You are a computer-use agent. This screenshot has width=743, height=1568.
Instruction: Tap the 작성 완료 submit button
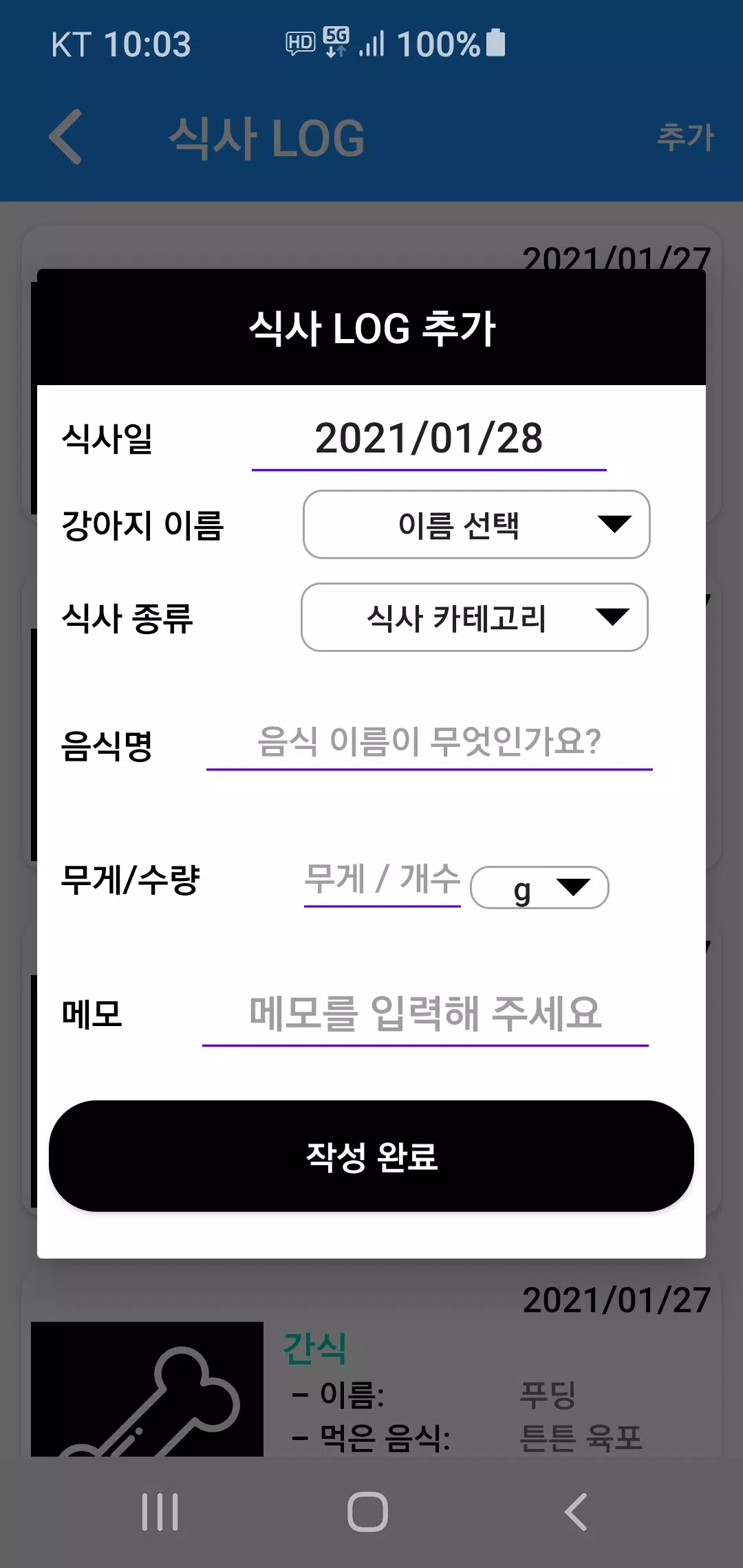pyautogui.click(x=371, y=1156)
